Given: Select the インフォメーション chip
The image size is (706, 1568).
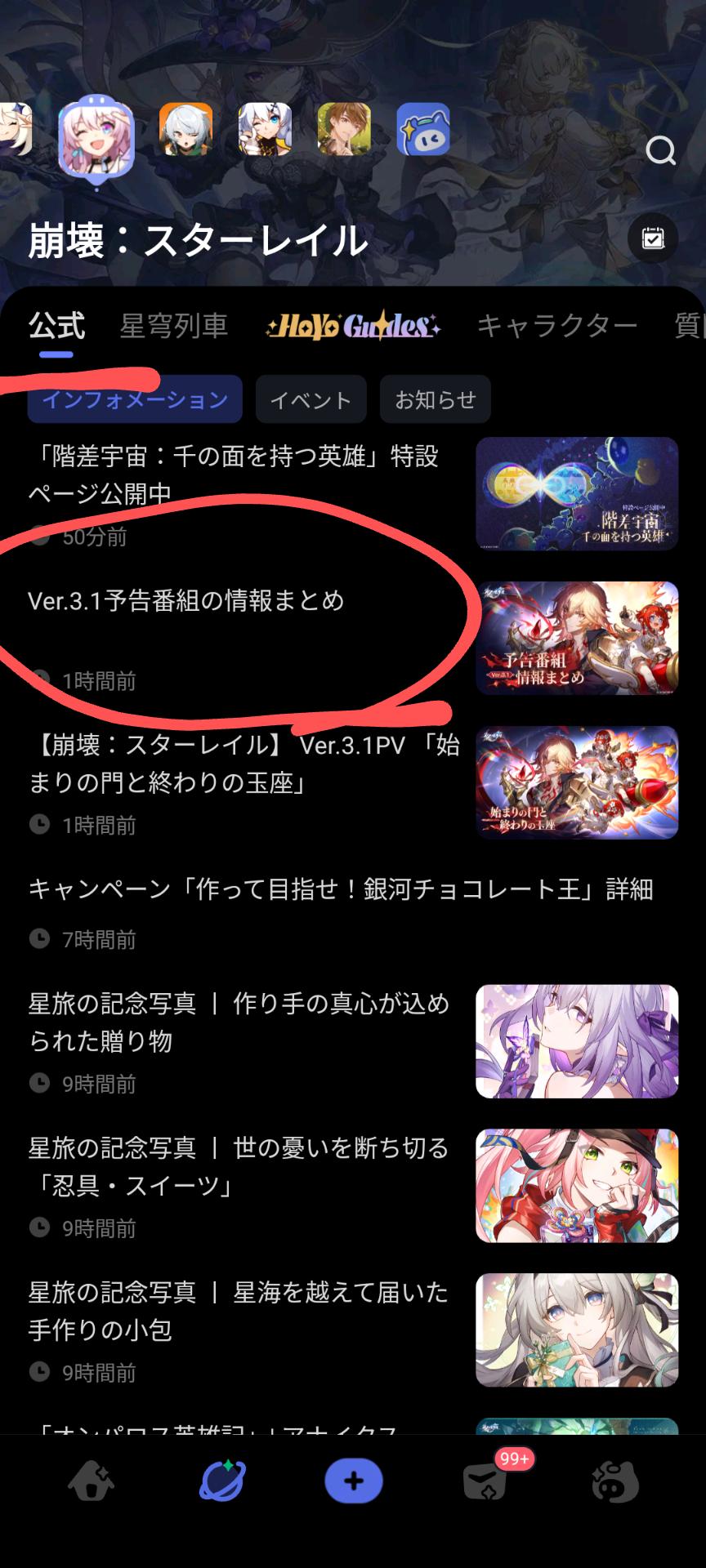Looking at the screenshot, I should [135, 400].
